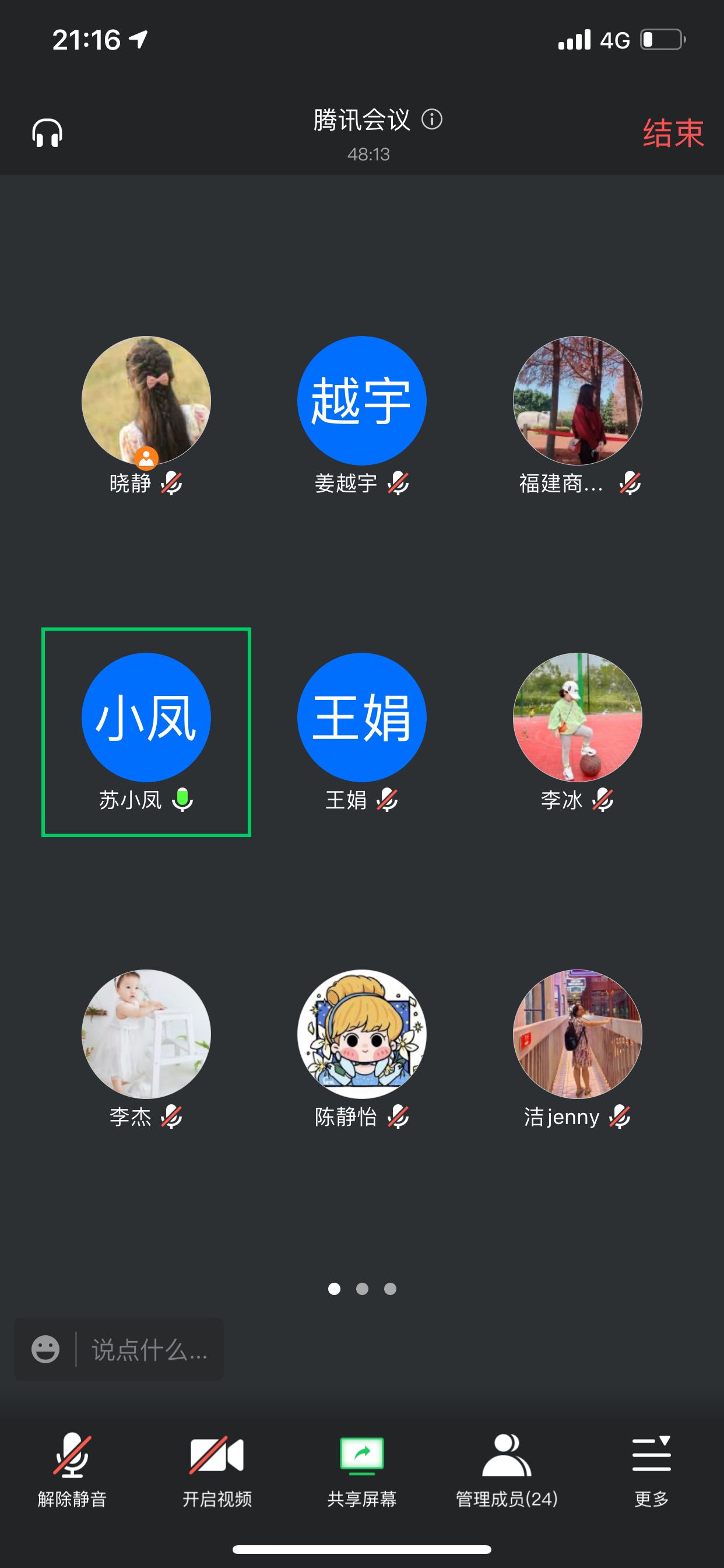Switch audio output via headphone icon
The image size is (724, 1568).
click(x=47, y=132)
